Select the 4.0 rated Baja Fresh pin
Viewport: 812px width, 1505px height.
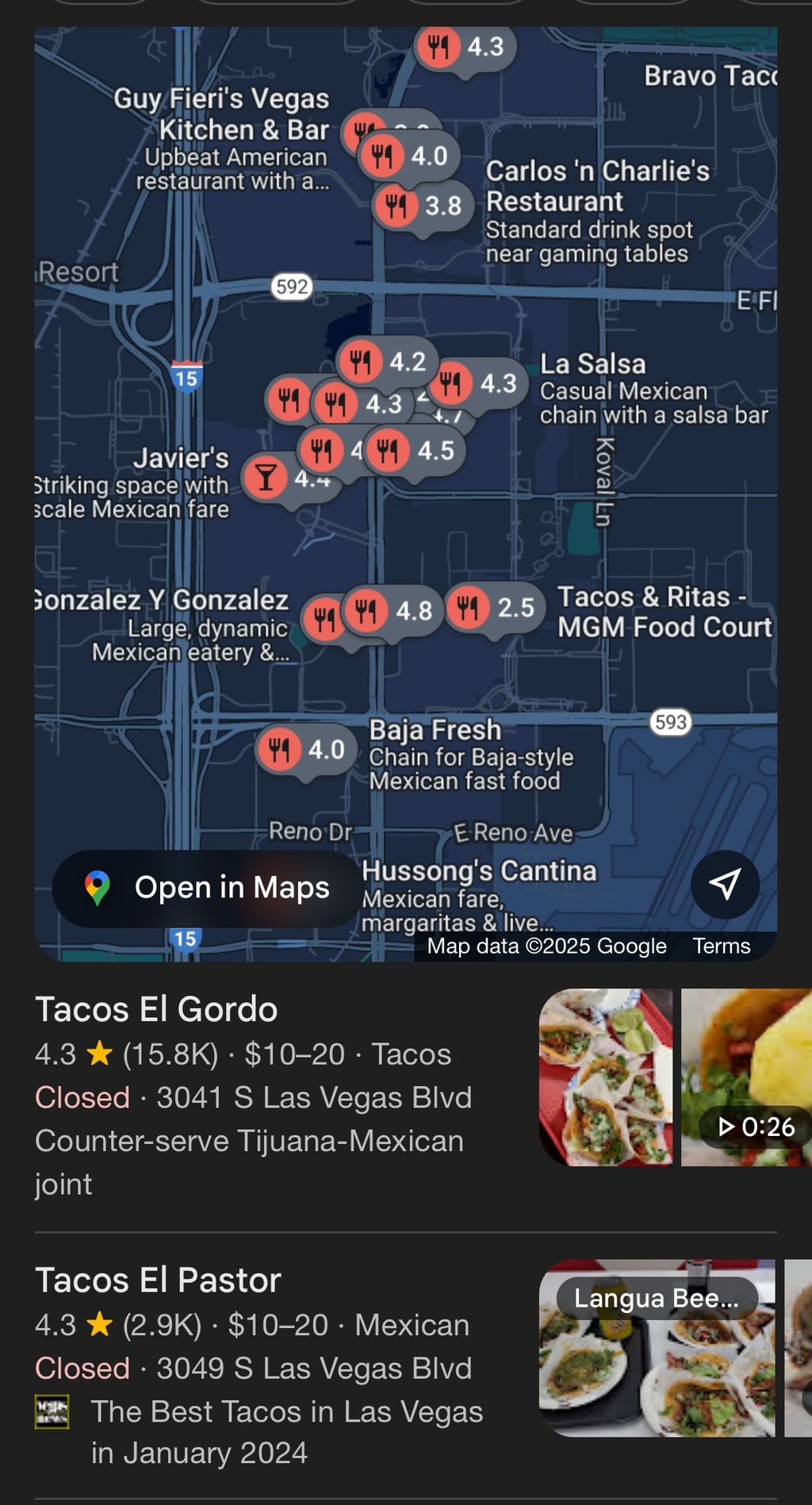[306, 750]
